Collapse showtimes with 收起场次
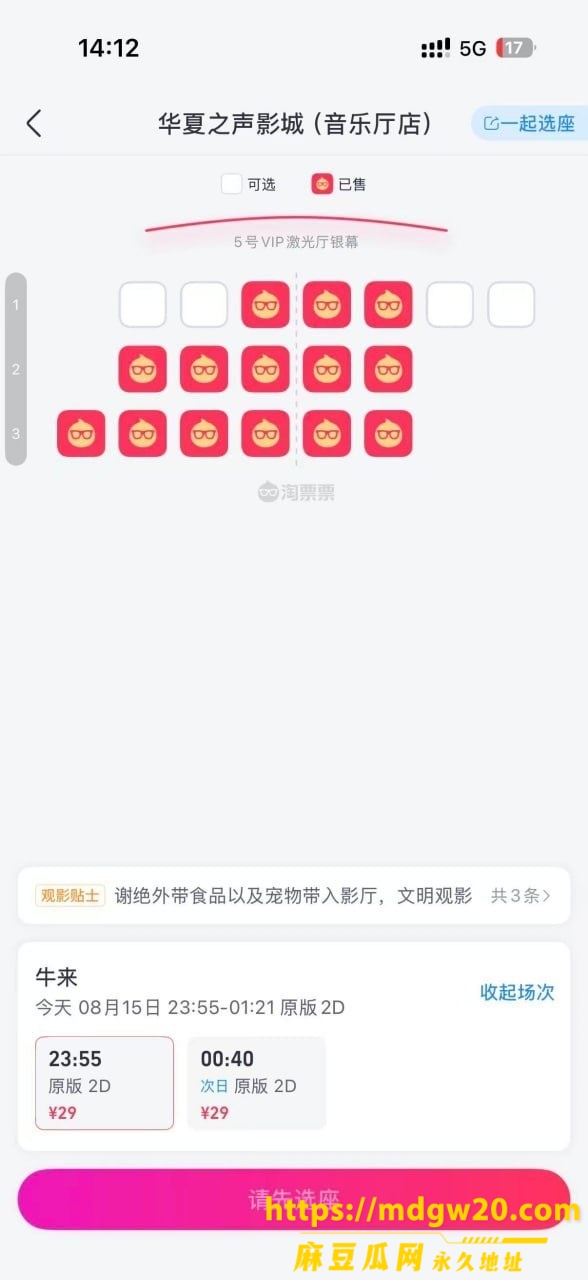The height and width of the screenshot is (1280, 588). 517,992
